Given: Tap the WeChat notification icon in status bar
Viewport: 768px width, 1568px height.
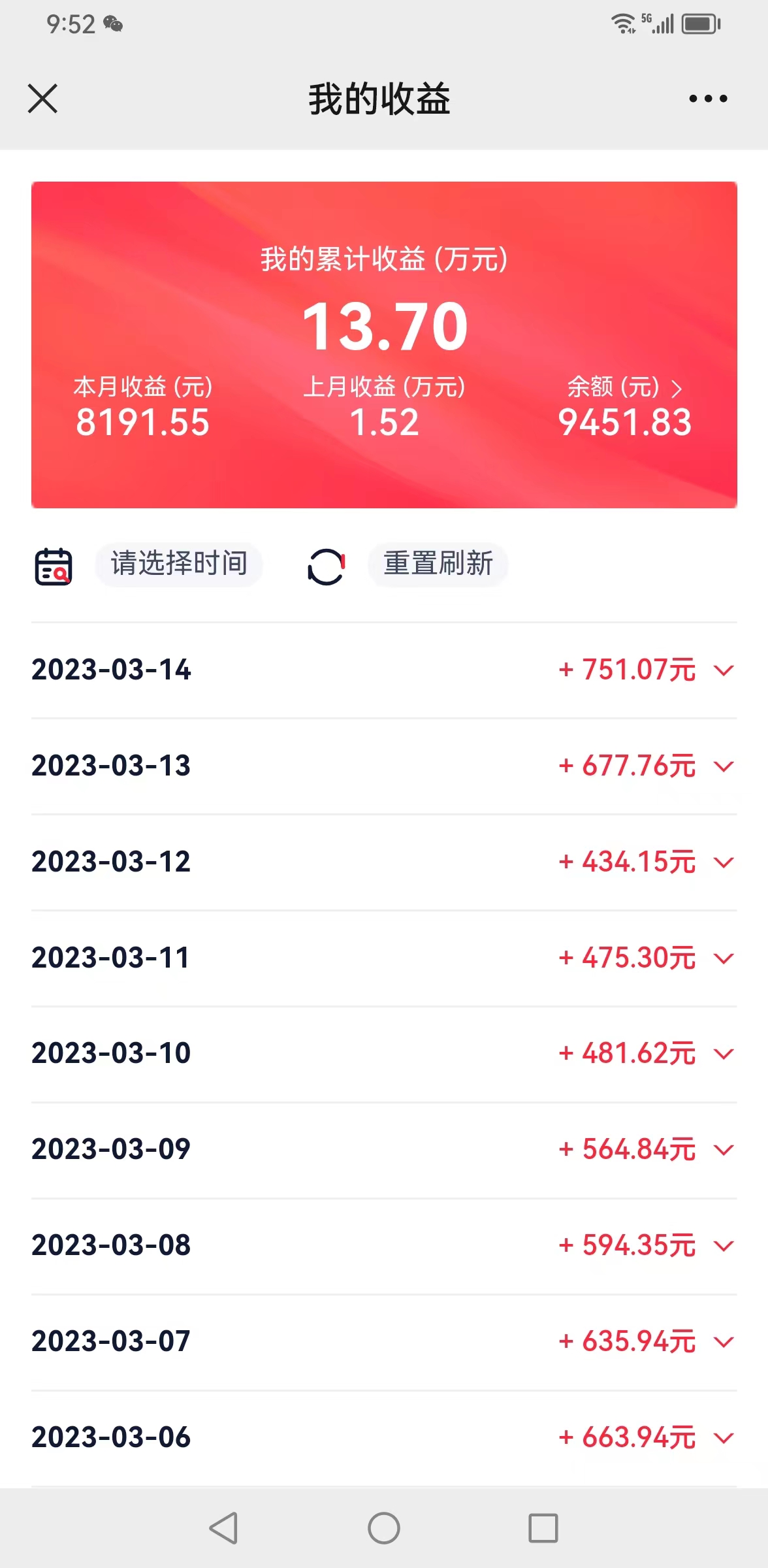Looking at the screenshot, I should tap(112, 25).
